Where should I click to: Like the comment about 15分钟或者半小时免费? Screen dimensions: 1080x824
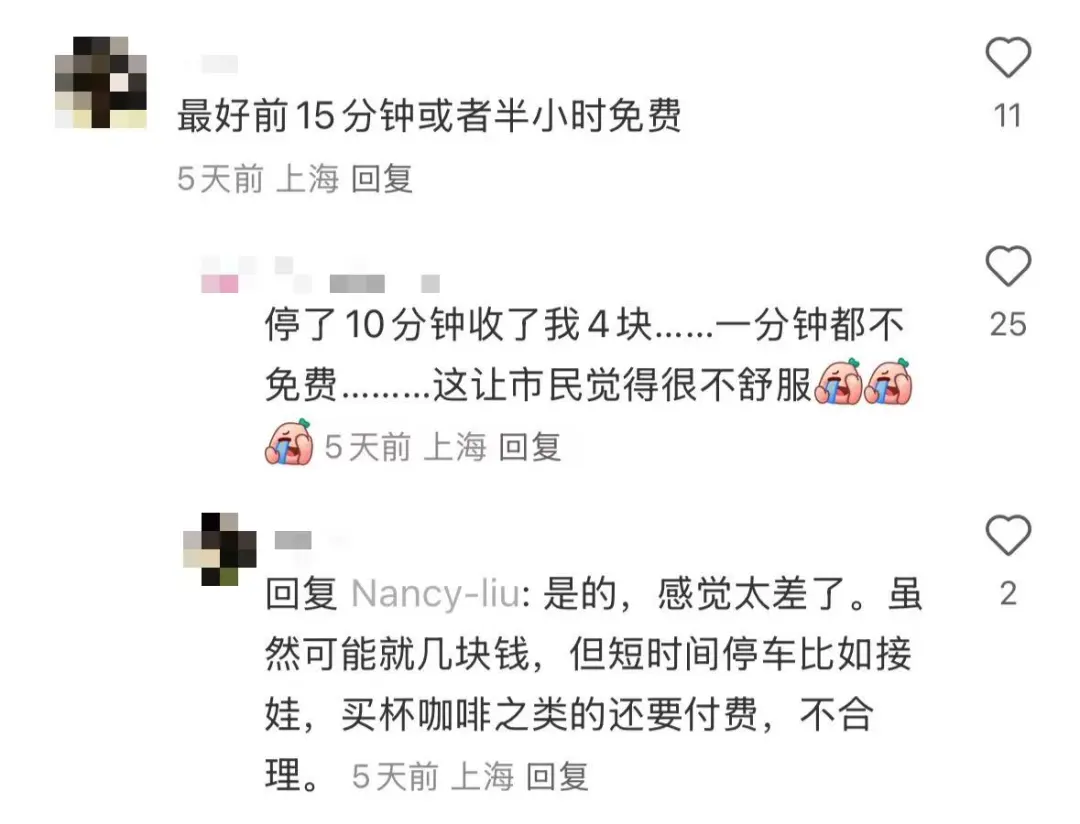point(1007,57)
